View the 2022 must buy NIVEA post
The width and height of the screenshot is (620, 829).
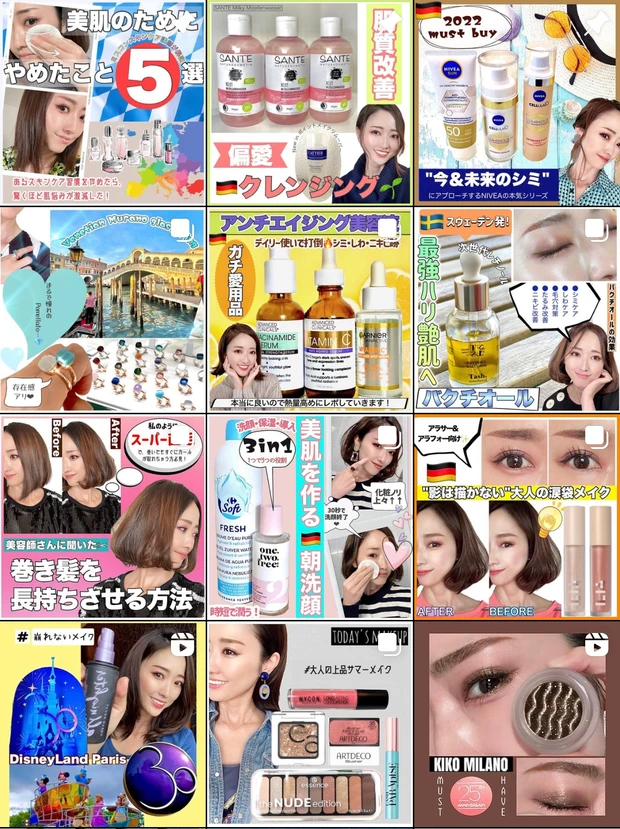[516, 103]
